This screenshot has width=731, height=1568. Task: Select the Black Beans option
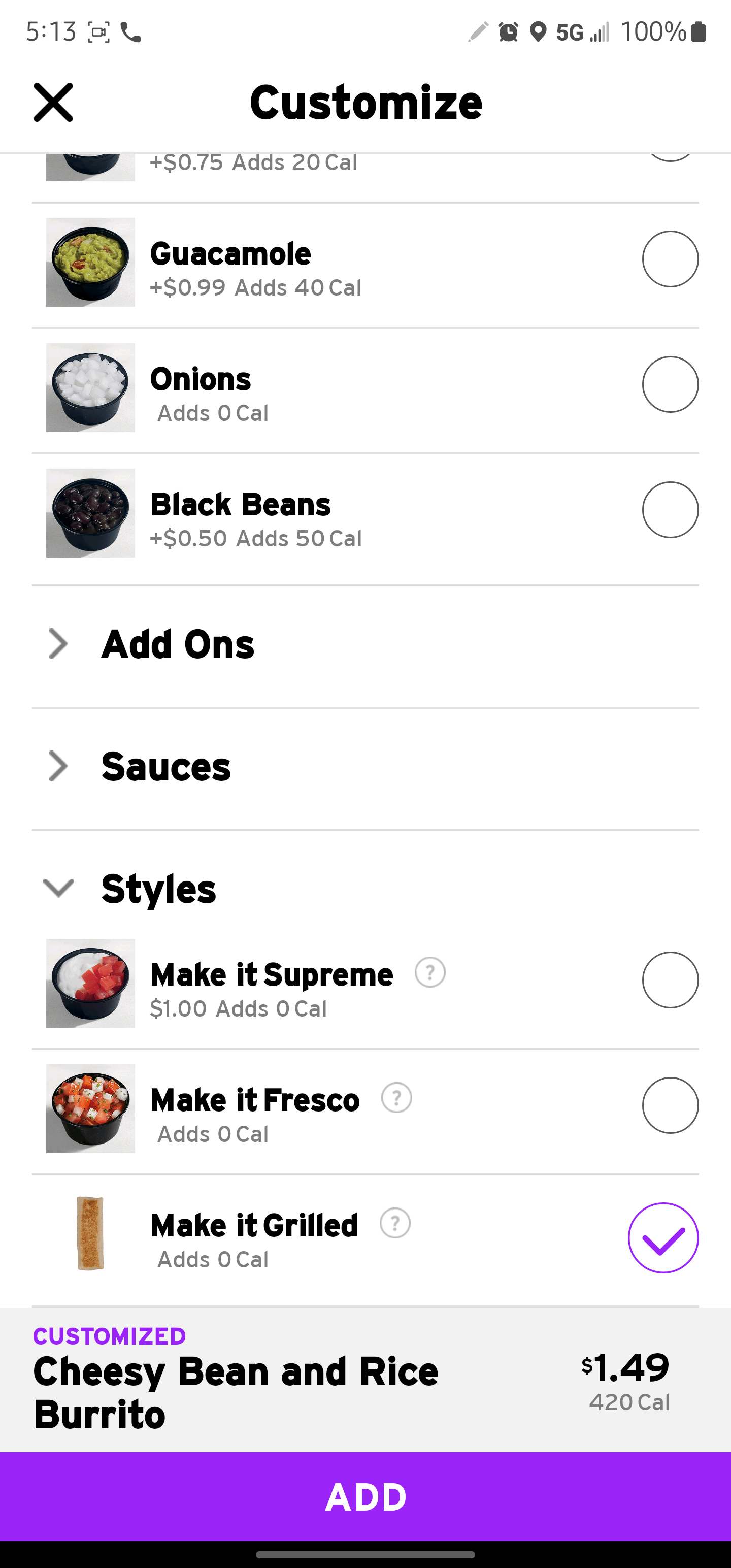point(670,509)
